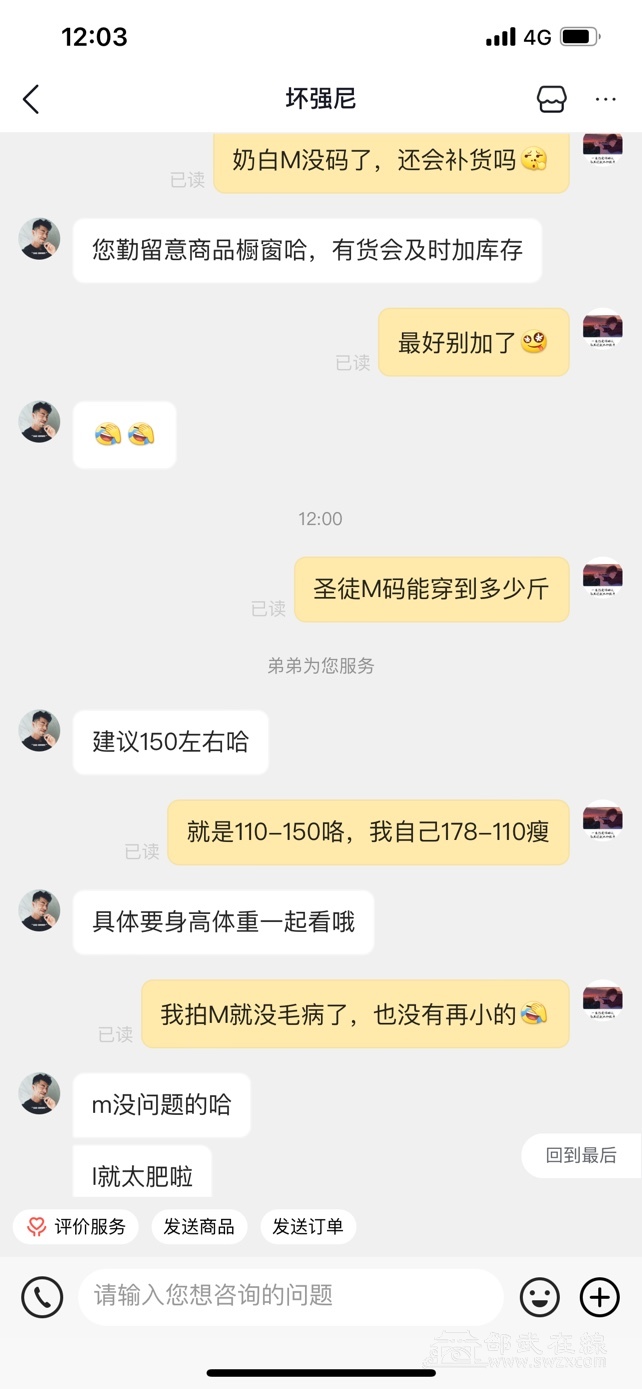View seller avatar beside 建议150左右哈
Image resolution: width=642 pixels, height=1389 pixels.
click(x=40, y=730)
